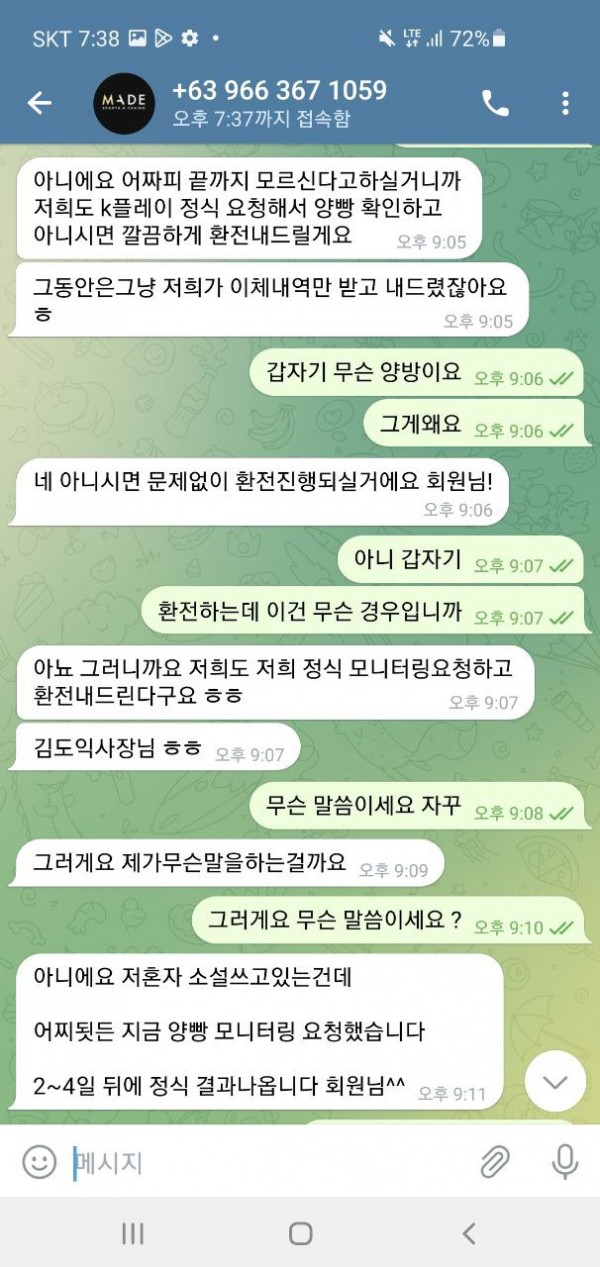The width and height of the screenshot is (600, 1267).
Task: Record a voice message with the microphone
Action: (x=564, y=1161)
